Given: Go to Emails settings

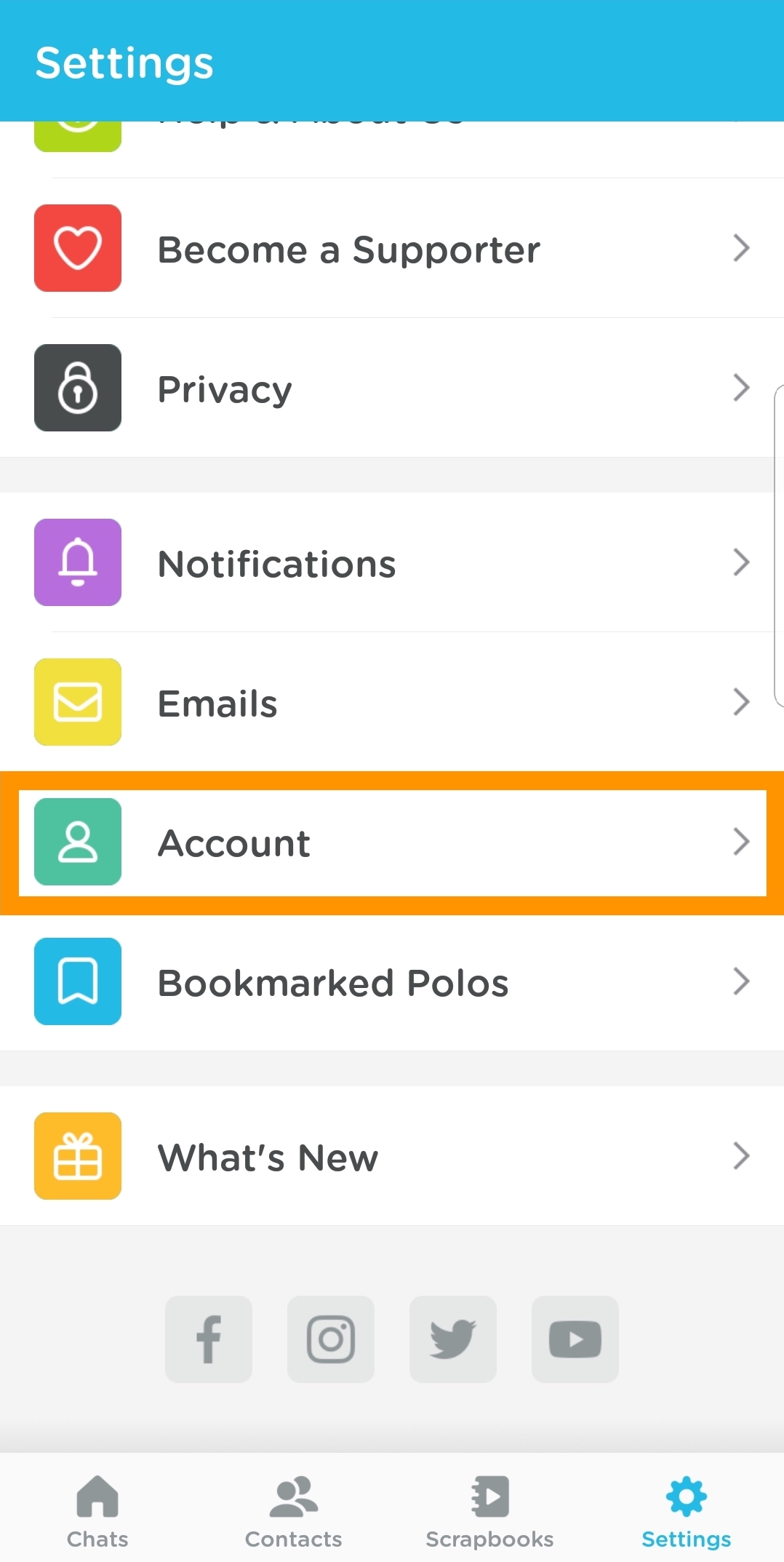Looking at the screenshot, I should click(x=392, y=702).
